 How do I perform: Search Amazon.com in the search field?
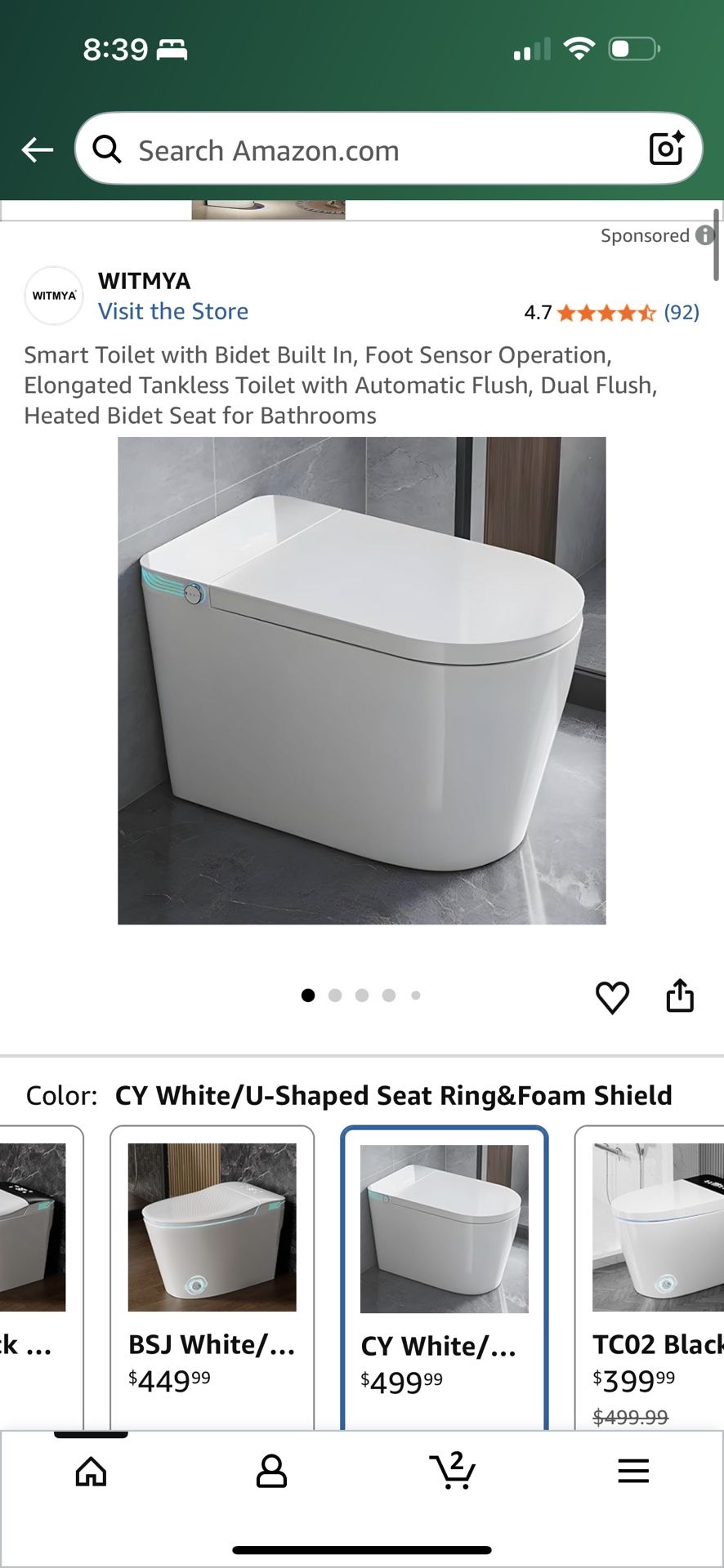point(368,150)
